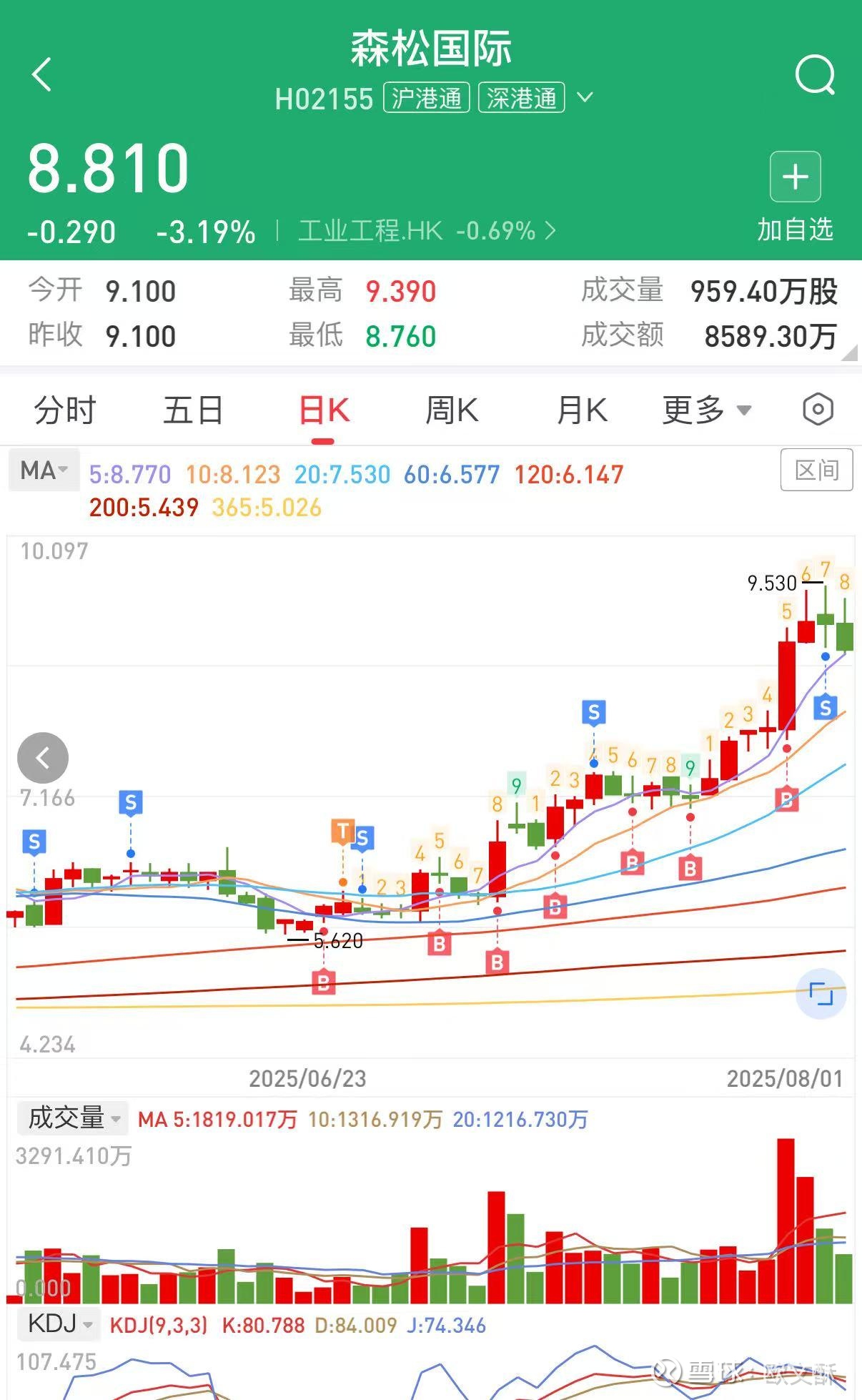This screenshot has width=862, height=1400.
Task: Tap the 区间 range button
Action: [816, 470]
